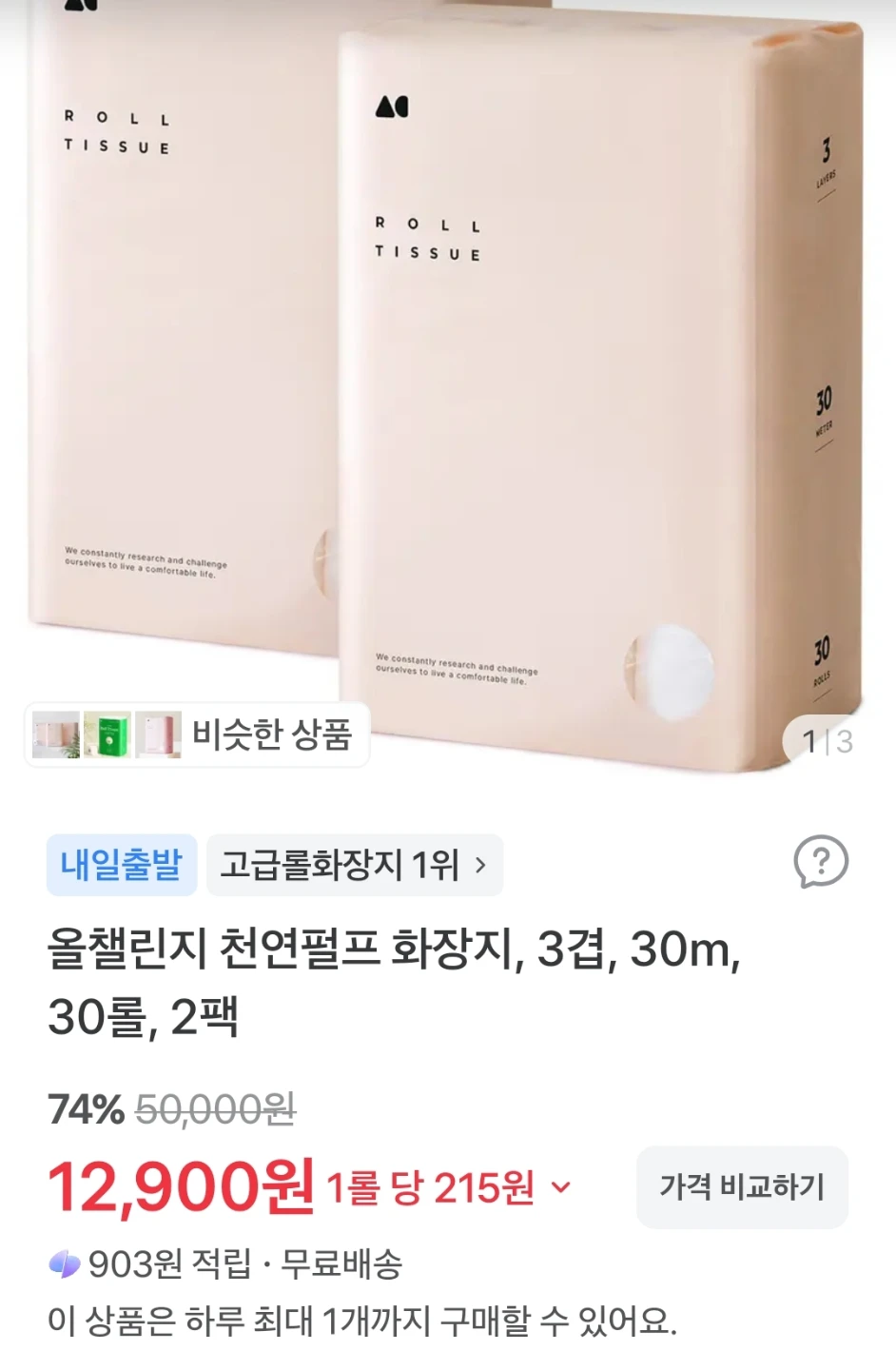Viewport: 896px width, 1370px height.
Task: Tap the question mark help icon
Action: pyautogui.click(x=821, y=862)
